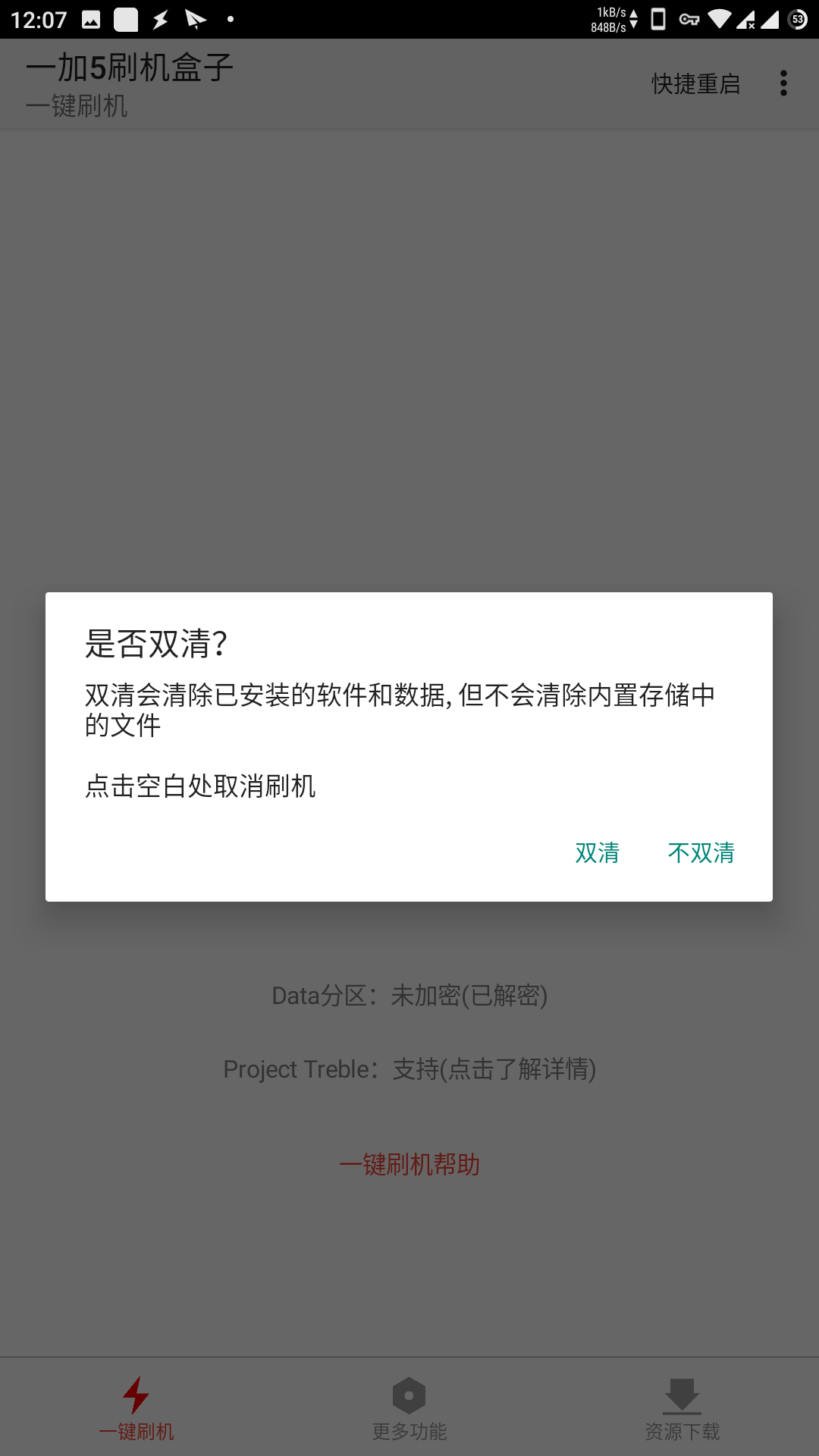Choose 不双清 to skip wiping

701,853
